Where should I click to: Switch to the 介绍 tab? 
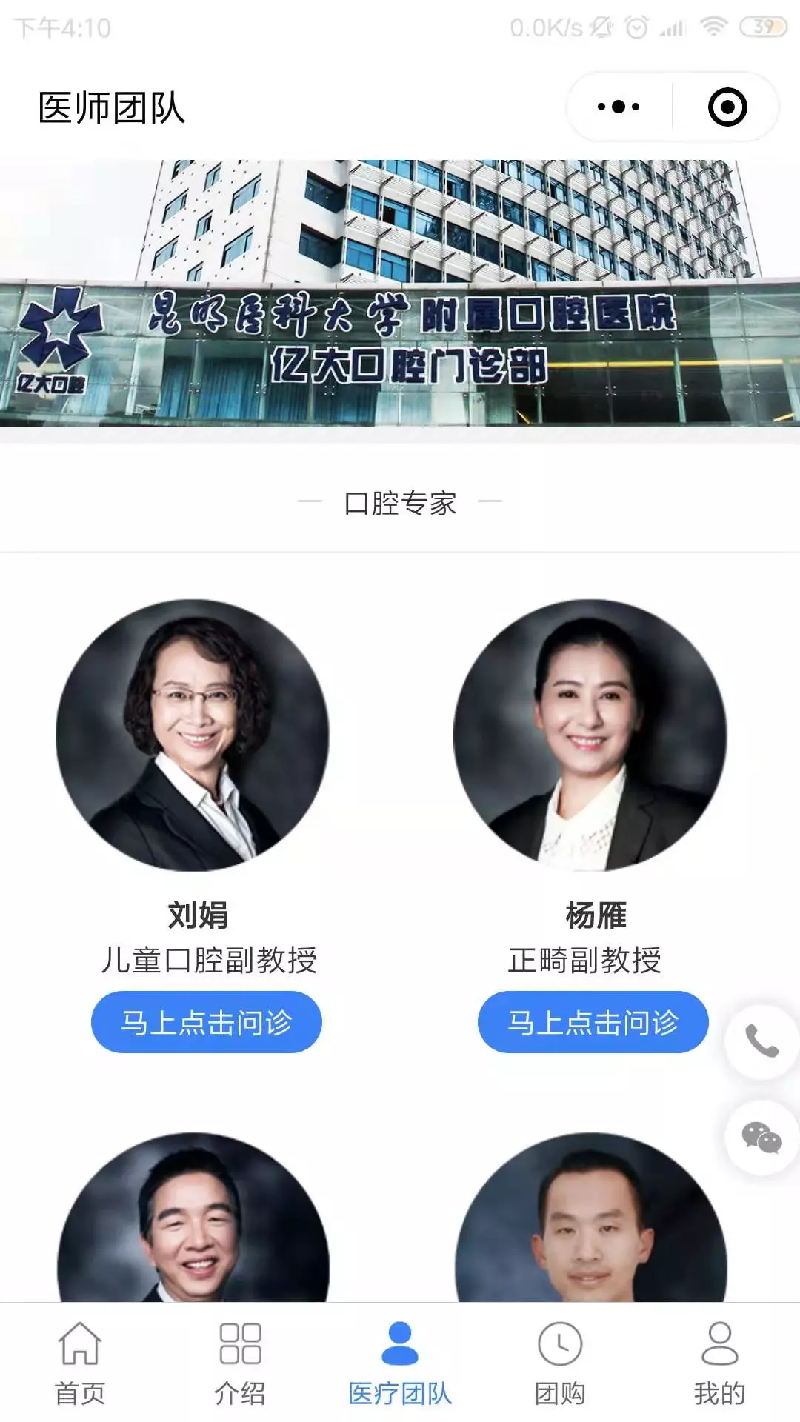pos(240,1362)
